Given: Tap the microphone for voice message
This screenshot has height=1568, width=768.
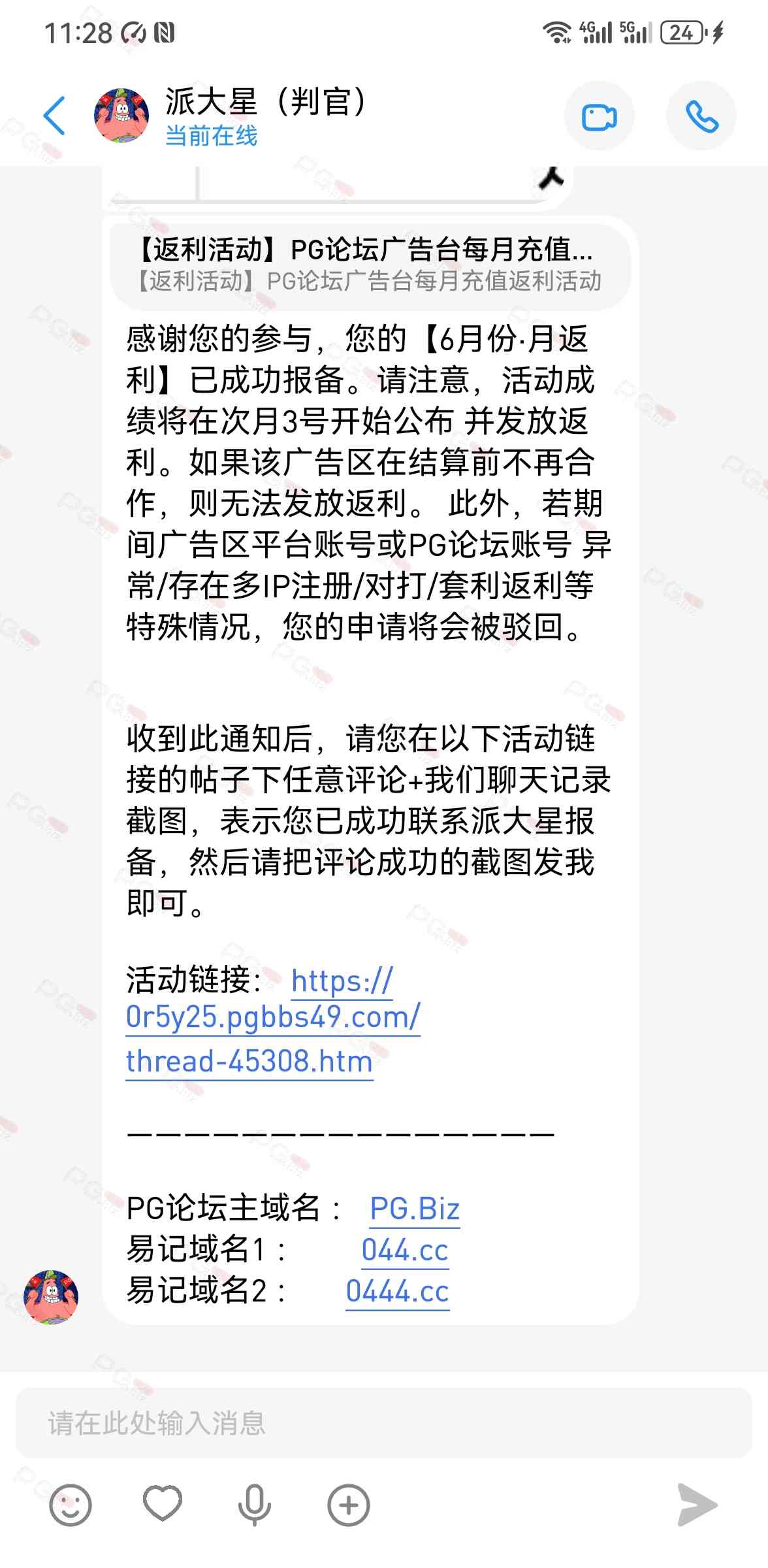Looking at the screenshot, I should click(254, 1505).
